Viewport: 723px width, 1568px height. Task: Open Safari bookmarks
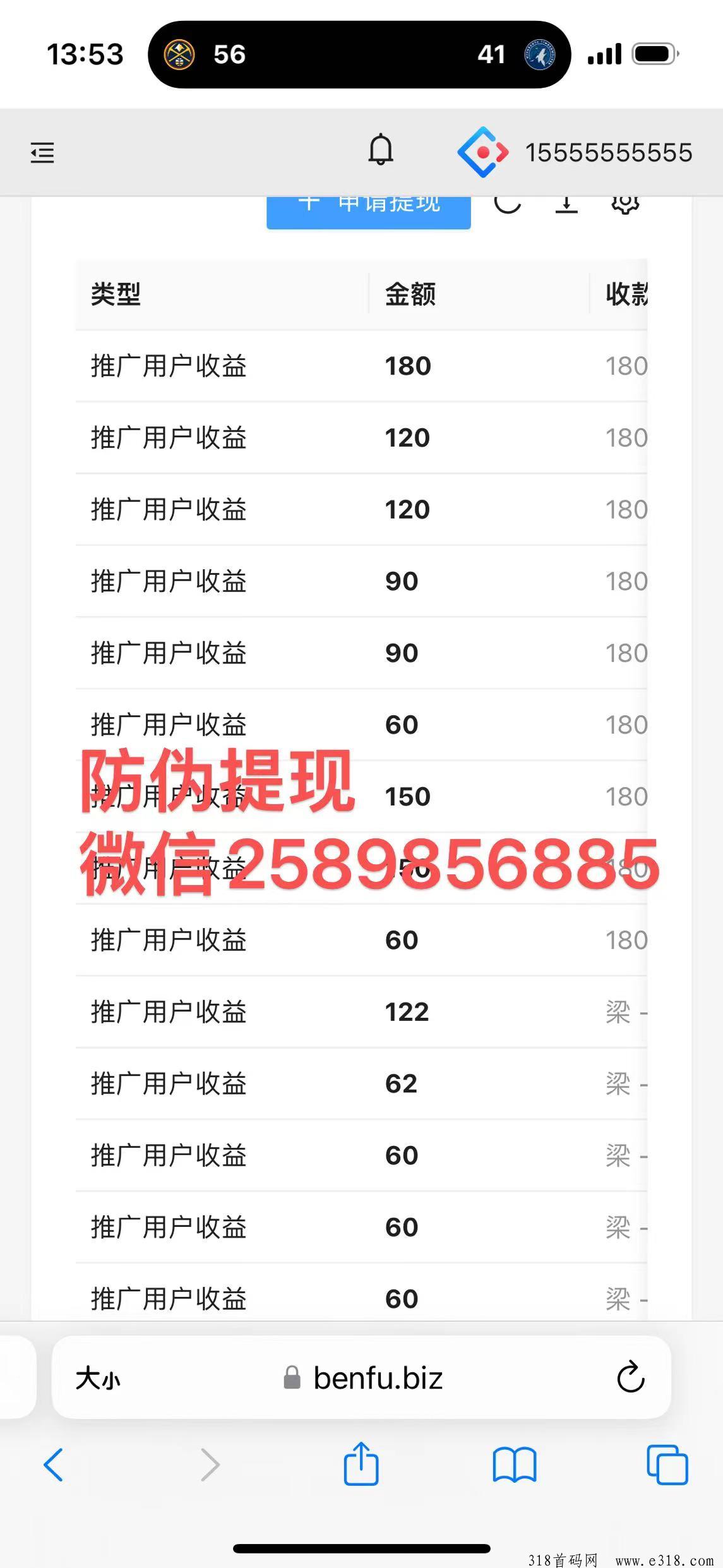pyautogui.click(x=514, y=1464)
